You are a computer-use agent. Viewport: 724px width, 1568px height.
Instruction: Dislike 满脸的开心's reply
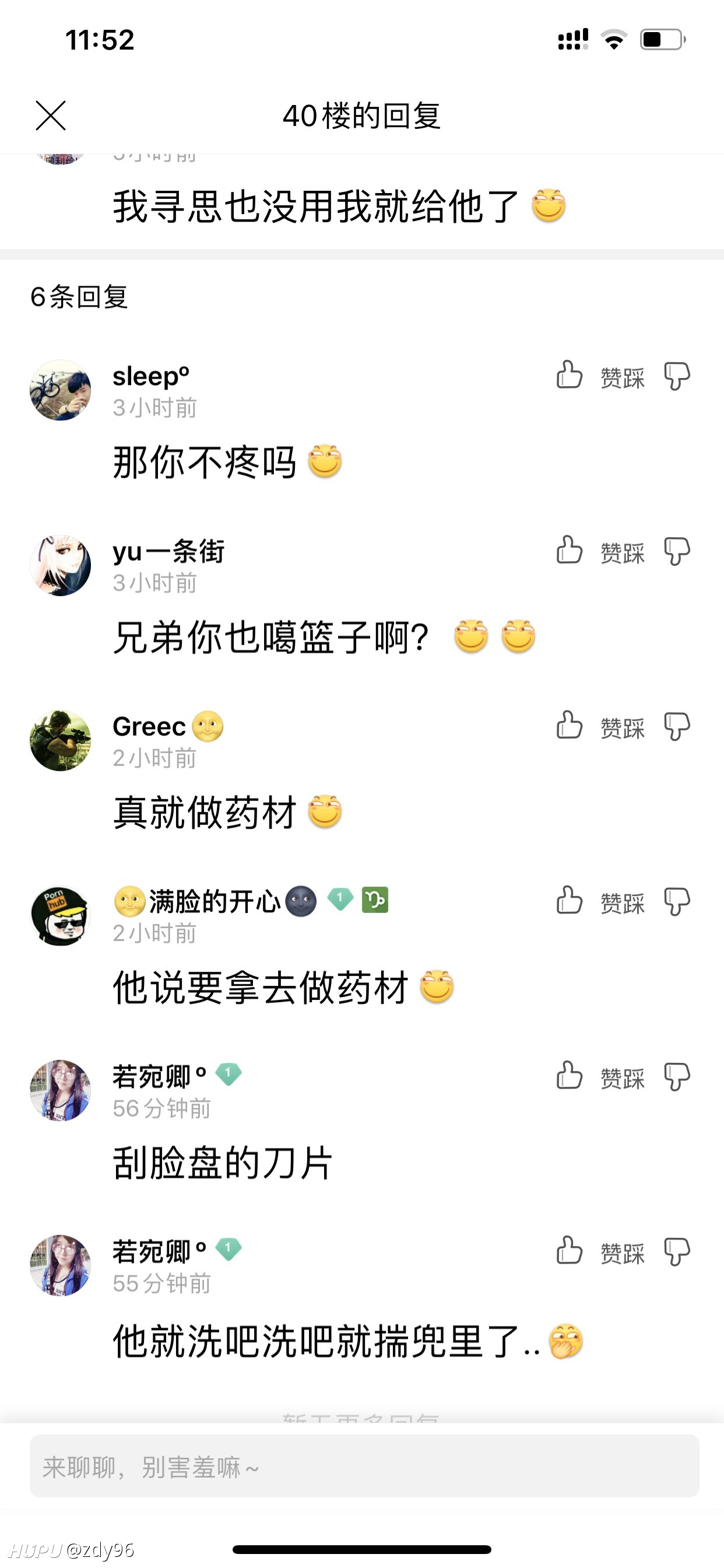677,902
